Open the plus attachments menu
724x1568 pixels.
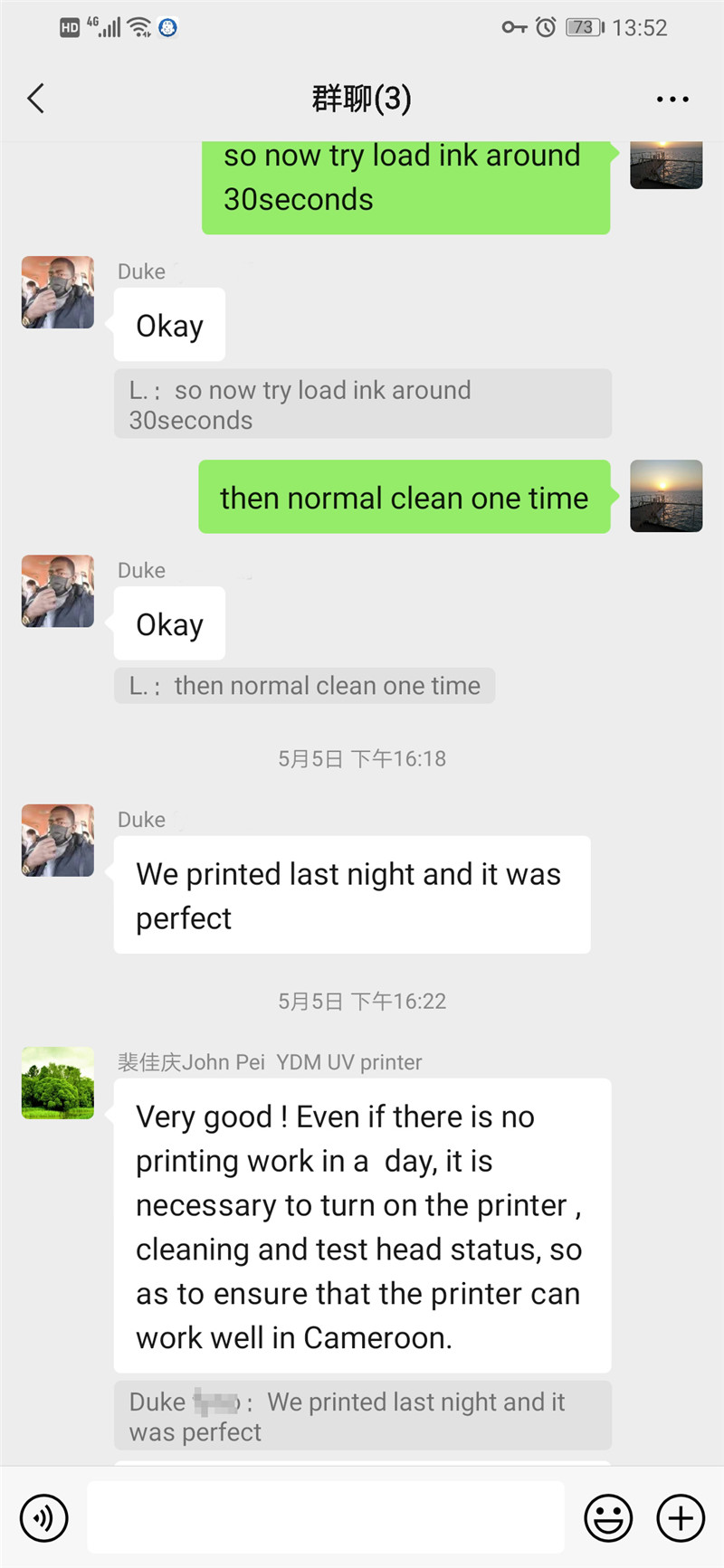pyautogui.click(x=681, y=1517)
